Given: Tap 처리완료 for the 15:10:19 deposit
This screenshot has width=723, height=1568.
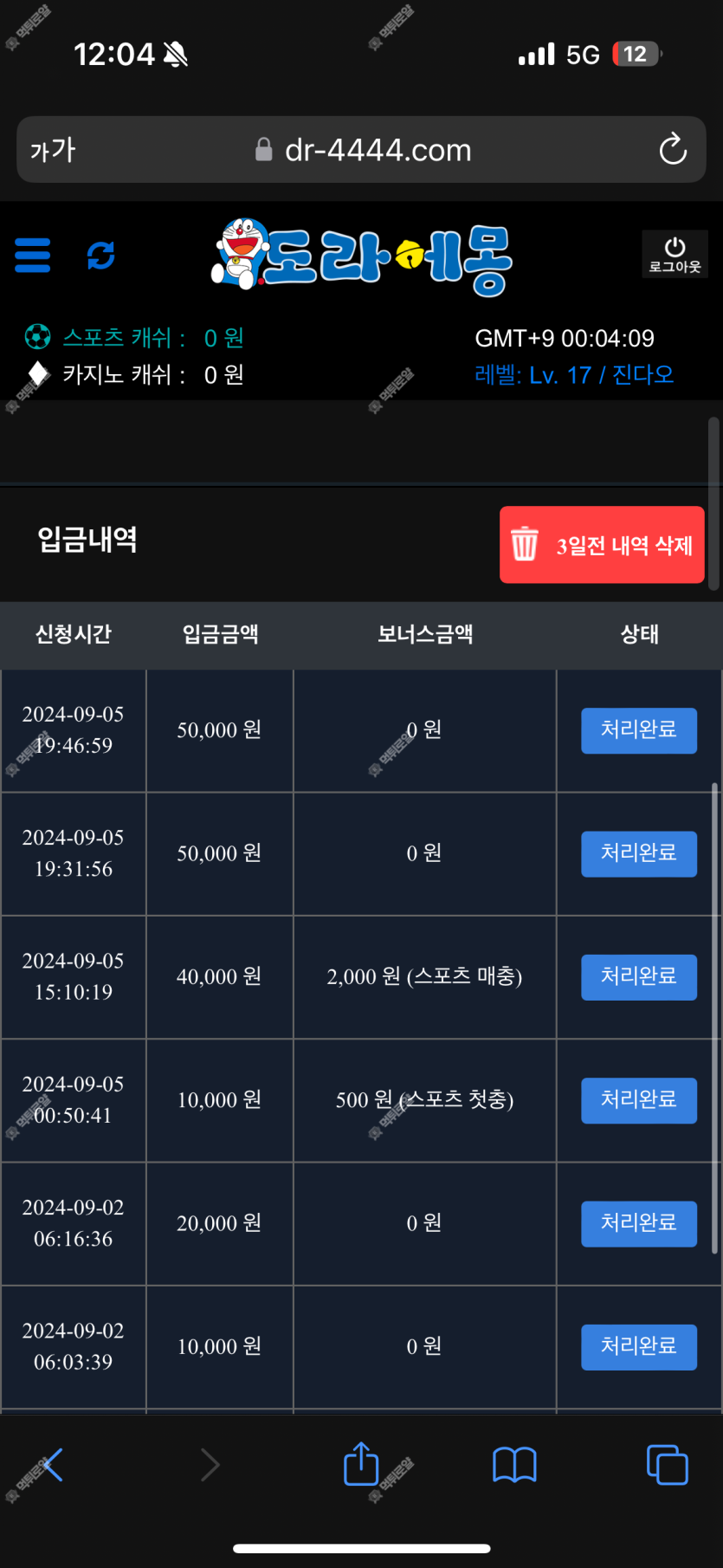Looking at the screenshot, I should click(638, 977).
